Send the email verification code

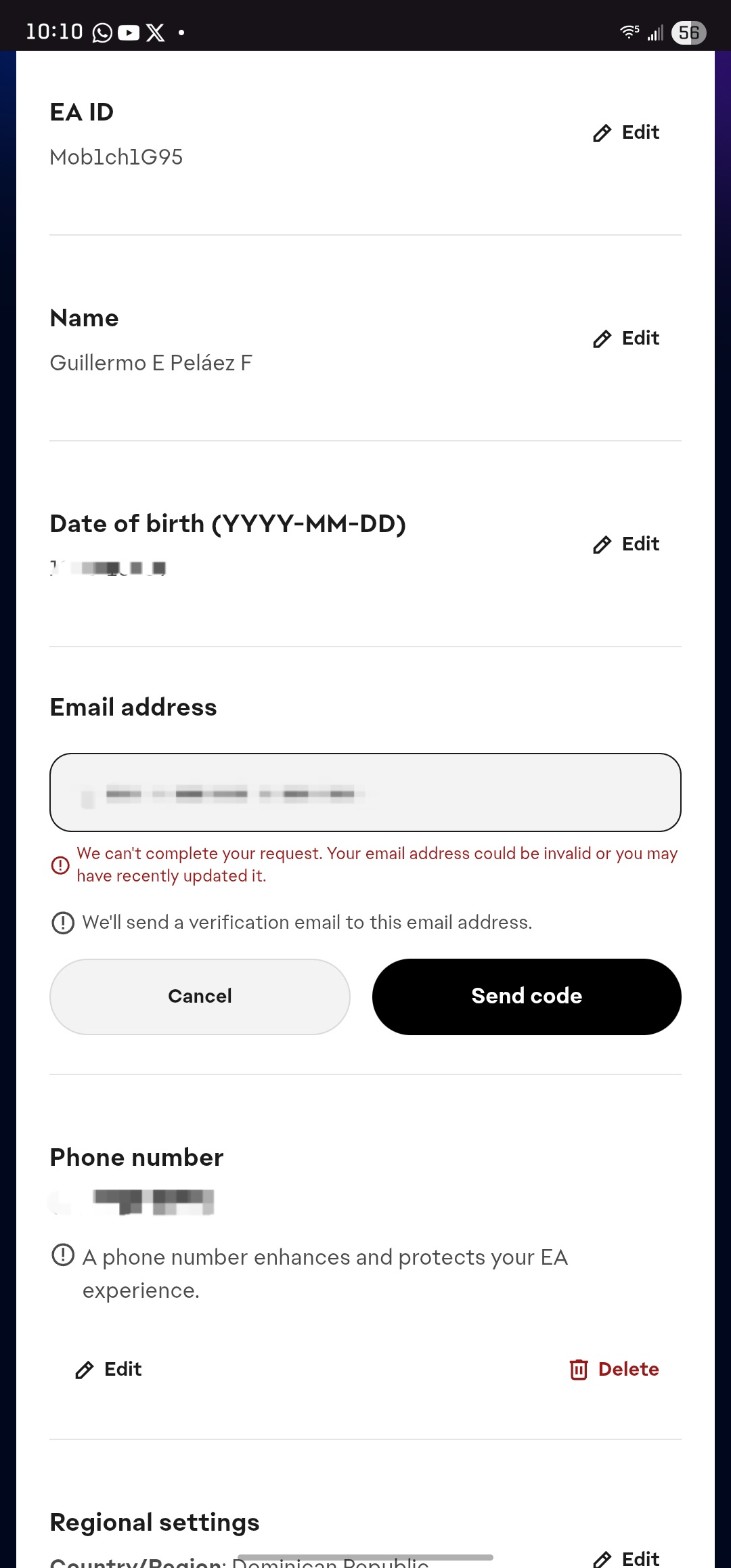527,997
